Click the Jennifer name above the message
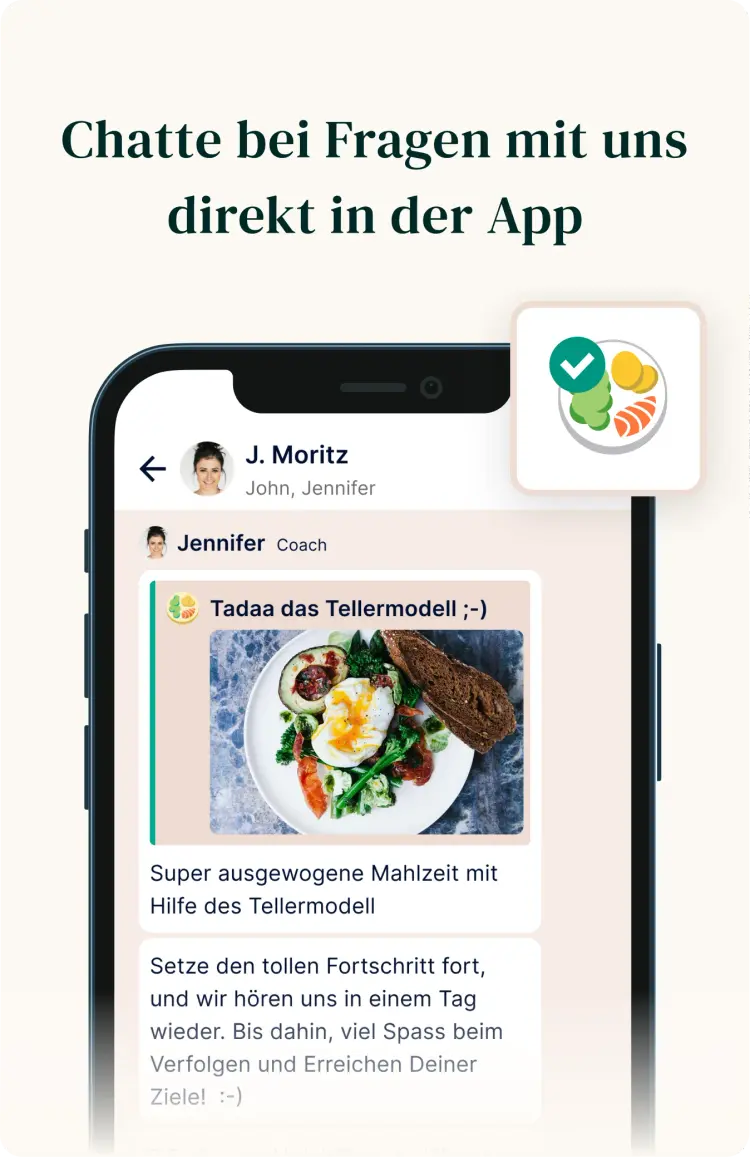This screenshot has width=750, height=1157. coord(220,543)
